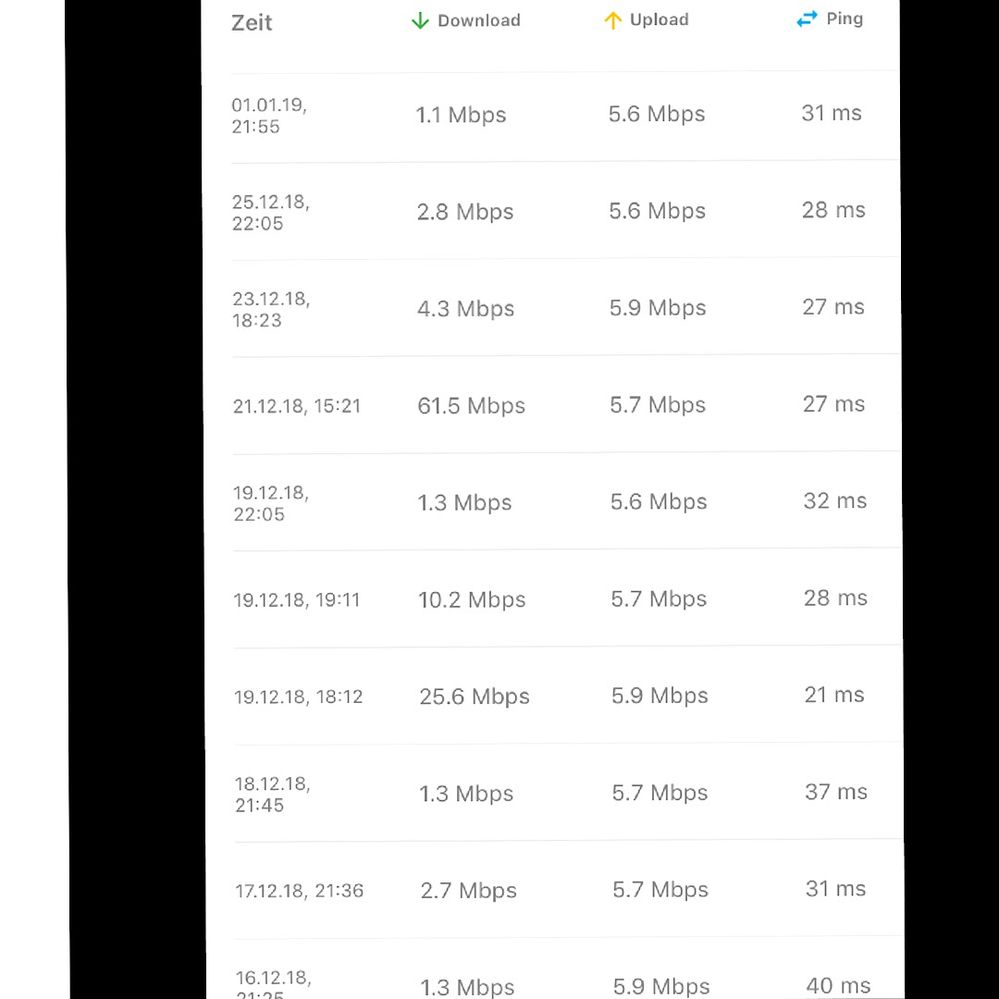
Task: Open the result from 19.12.18, 19:11
Action: pyautogui.click(x=550, y=600)
